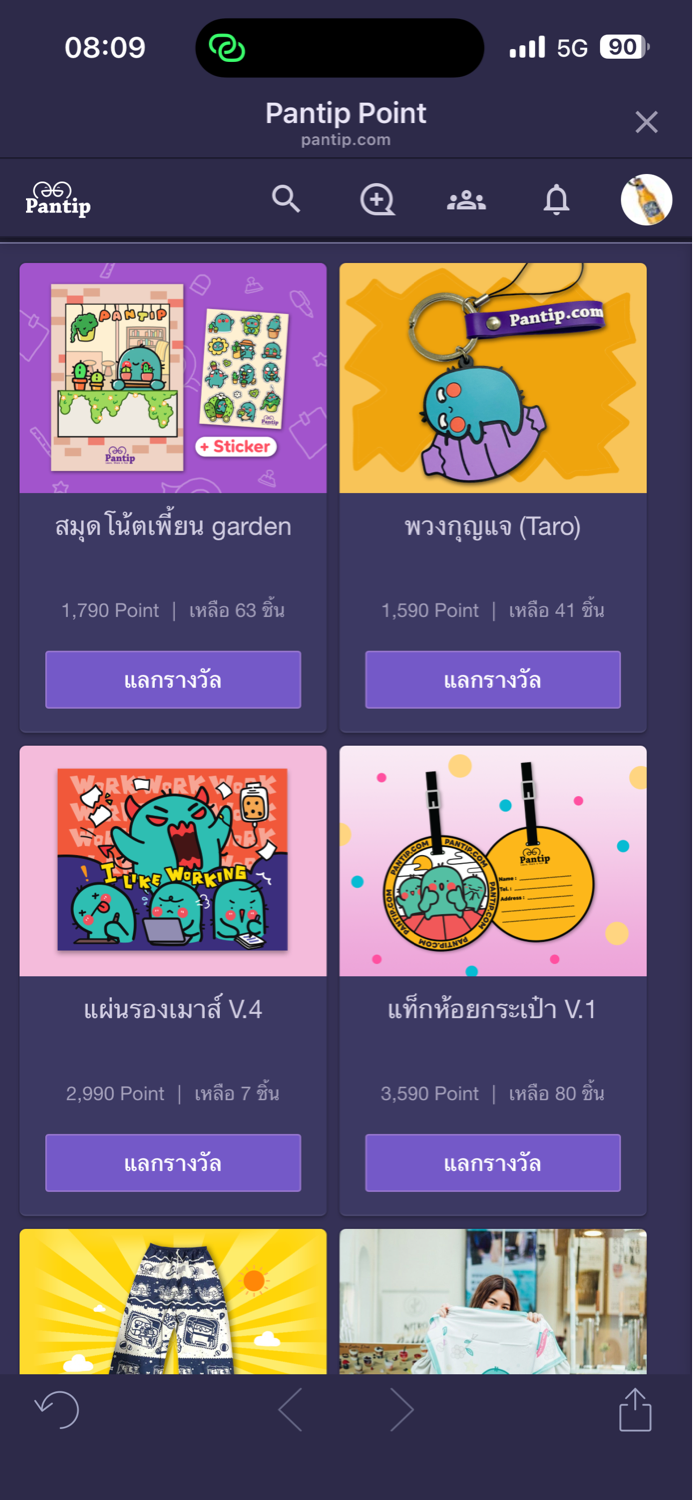Go back to the previous page
This screenshot has height=1500, width=693.
[291, 1410]
